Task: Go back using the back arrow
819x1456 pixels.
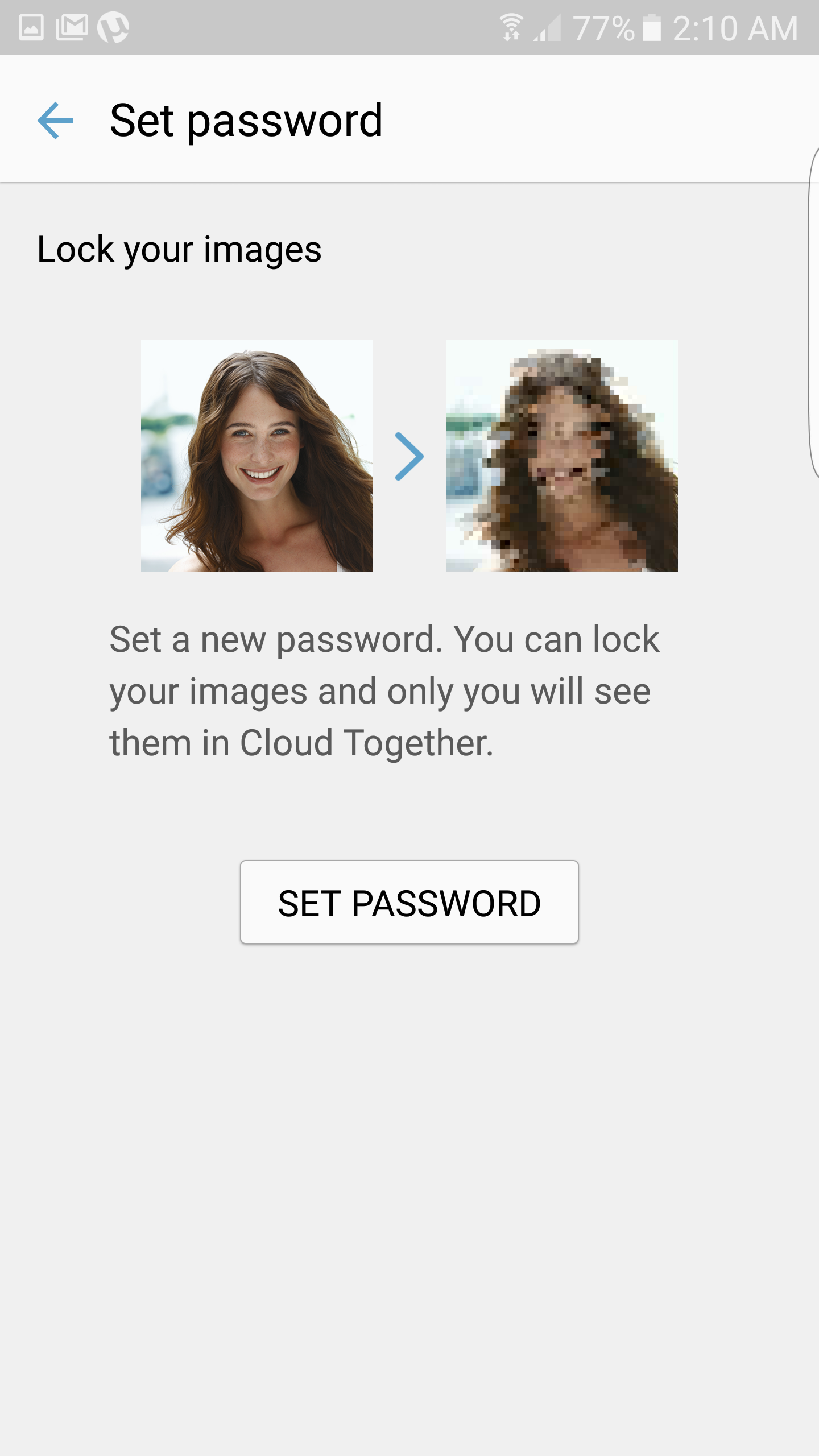Action: coord(55,121)
